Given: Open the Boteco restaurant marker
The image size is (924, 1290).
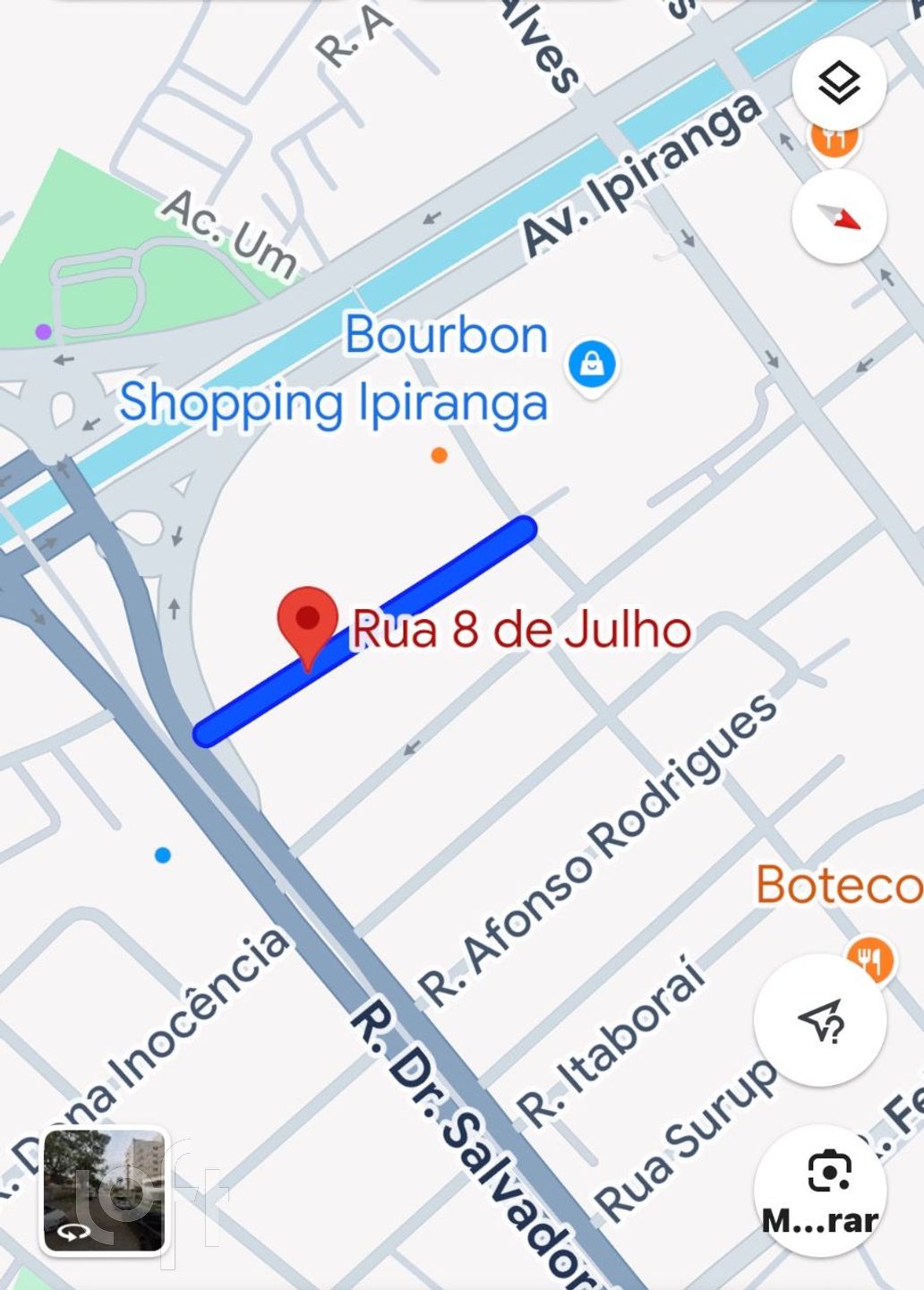Looking at the screenshot, I should [870, 959].
